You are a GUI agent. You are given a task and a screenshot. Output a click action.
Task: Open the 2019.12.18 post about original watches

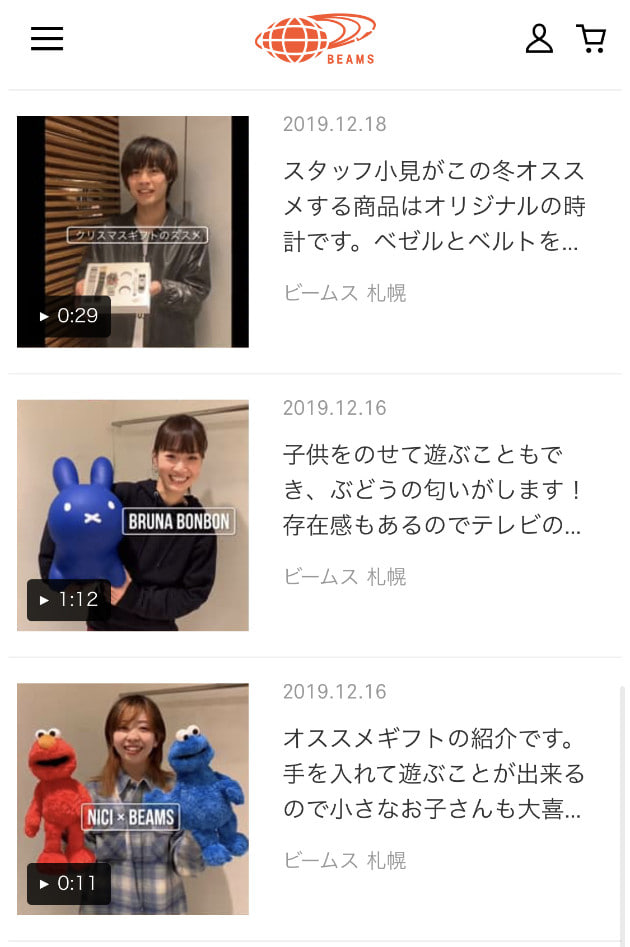click(433, 206)
